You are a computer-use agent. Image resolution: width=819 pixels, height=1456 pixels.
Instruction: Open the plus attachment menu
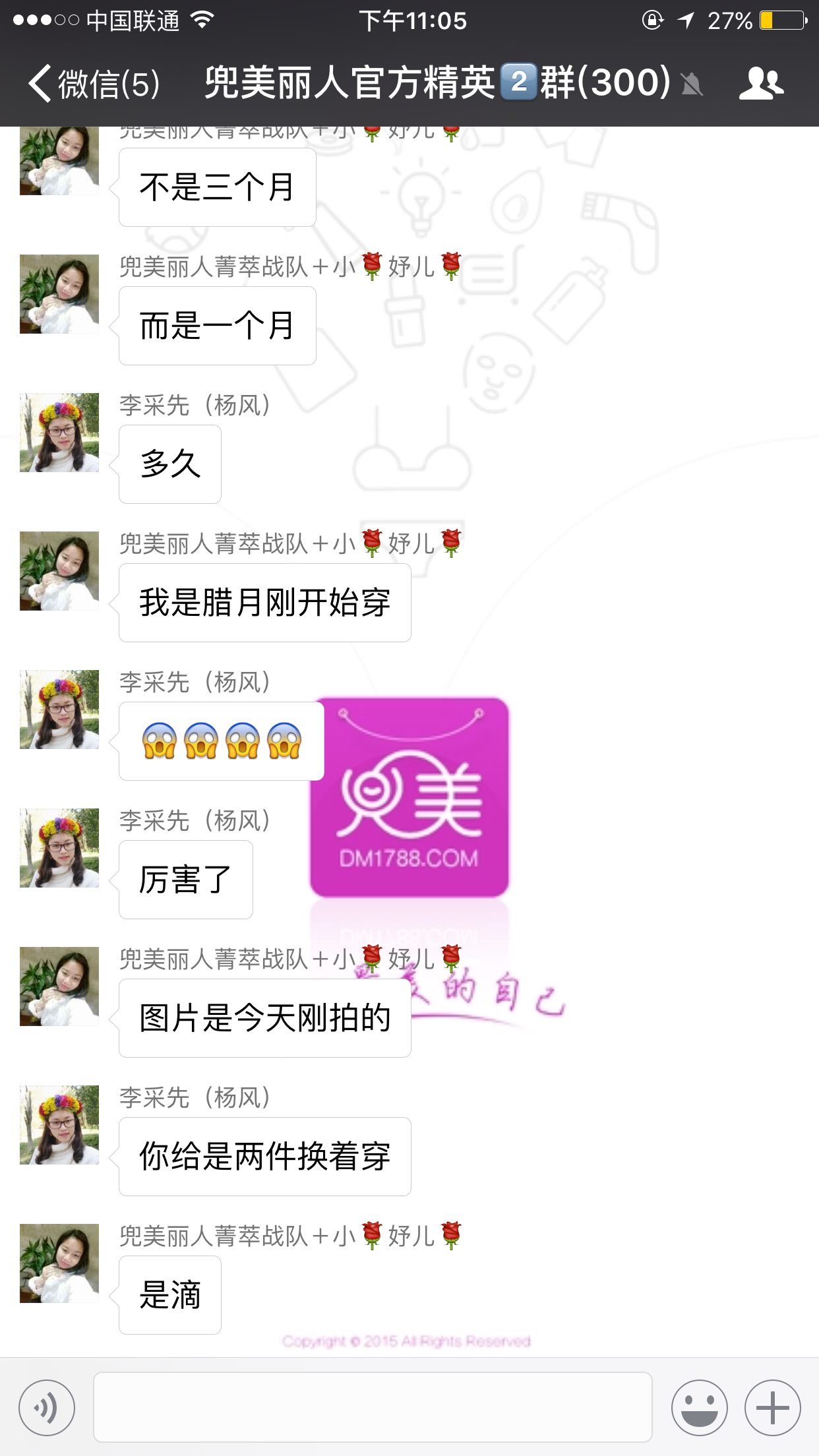[772, 1408]
